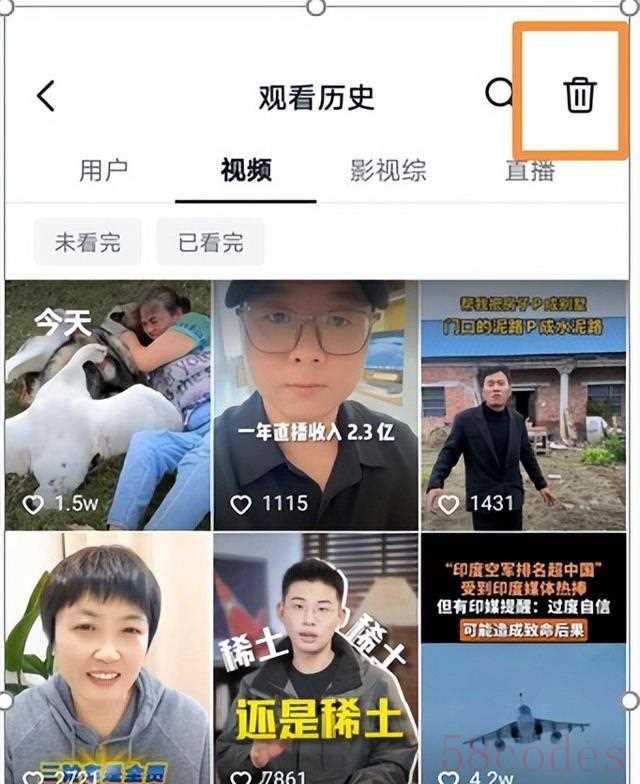640x784 pixels.
Task: Select the 视频 tab
Action: click(x=246, y=170)
